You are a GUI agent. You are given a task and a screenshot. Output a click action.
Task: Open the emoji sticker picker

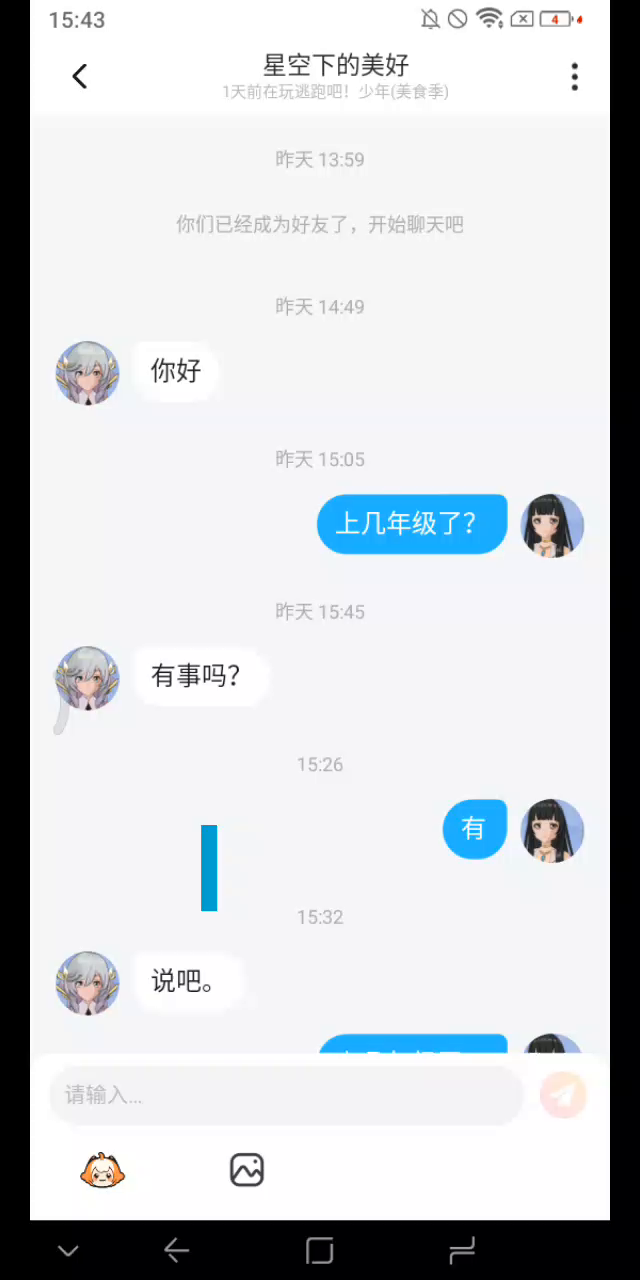[102, 1170]
